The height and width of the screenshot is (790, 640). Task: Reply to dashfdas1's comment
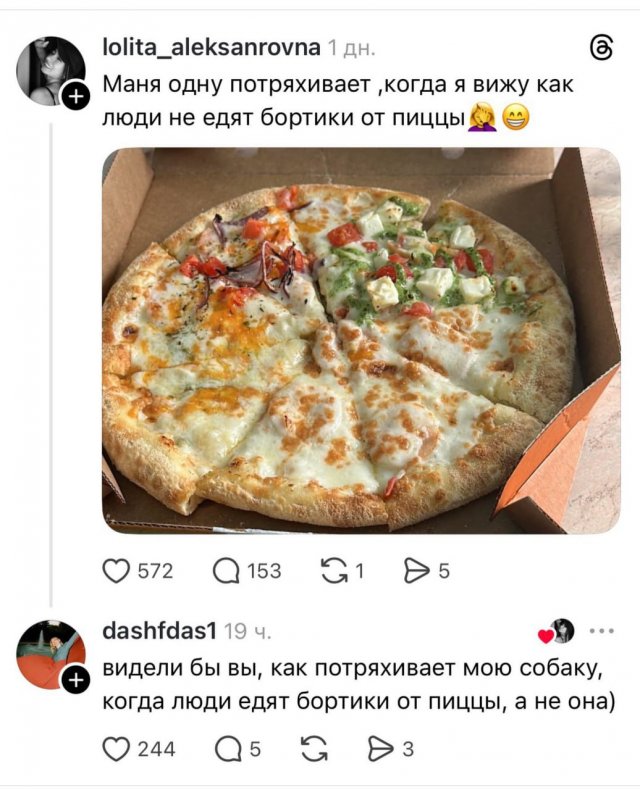point(227,747)
